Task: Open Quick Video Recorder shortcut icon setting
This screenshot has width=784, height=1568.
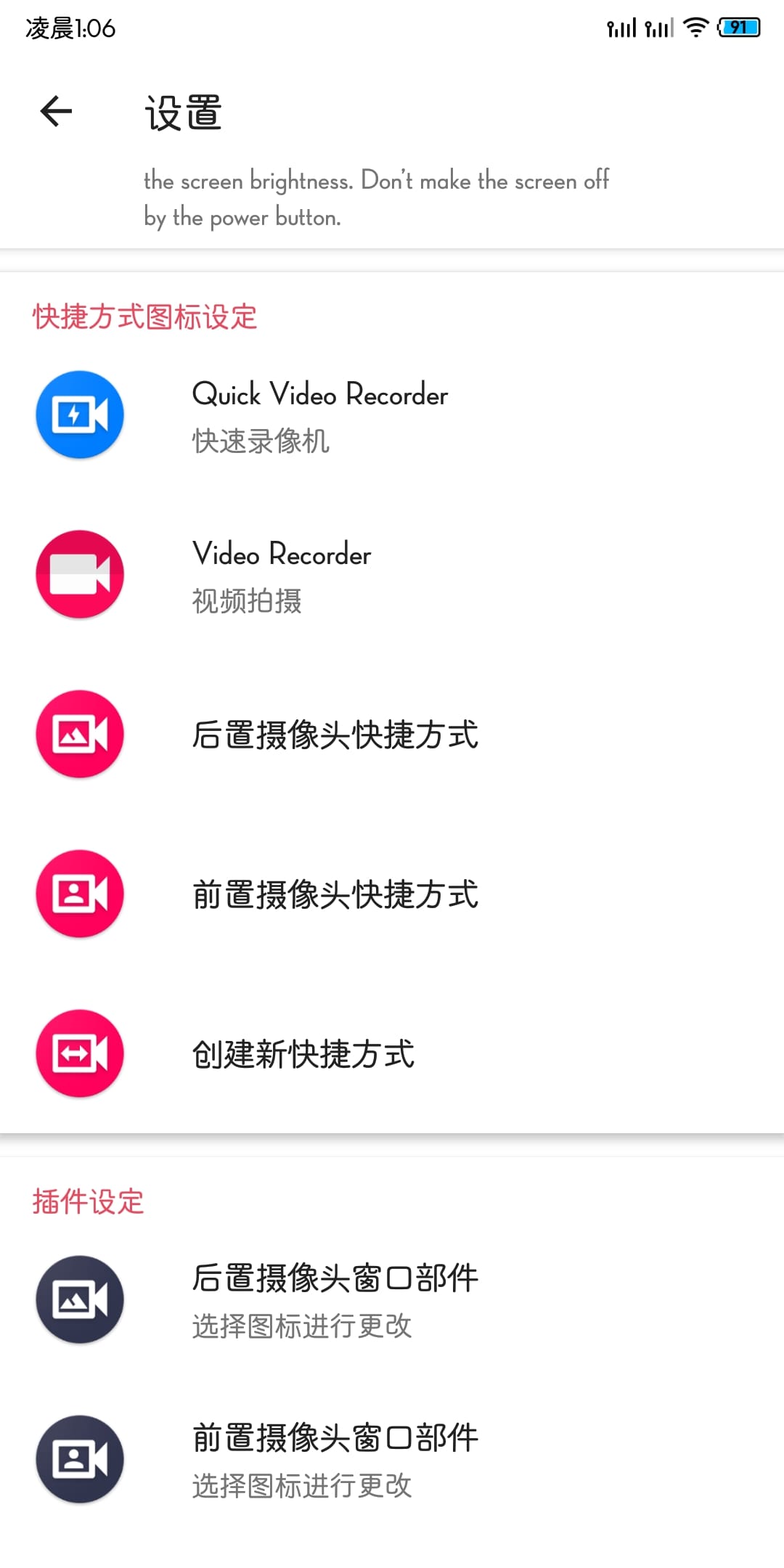Action: point(392,415)
